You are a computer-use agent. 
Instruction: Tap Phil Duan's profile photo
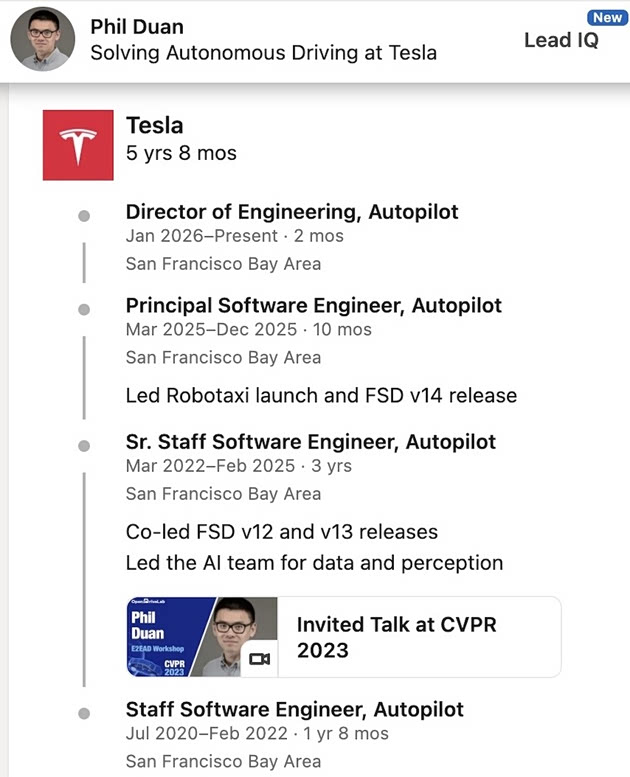pyautogui.click(x=42, y=39)
